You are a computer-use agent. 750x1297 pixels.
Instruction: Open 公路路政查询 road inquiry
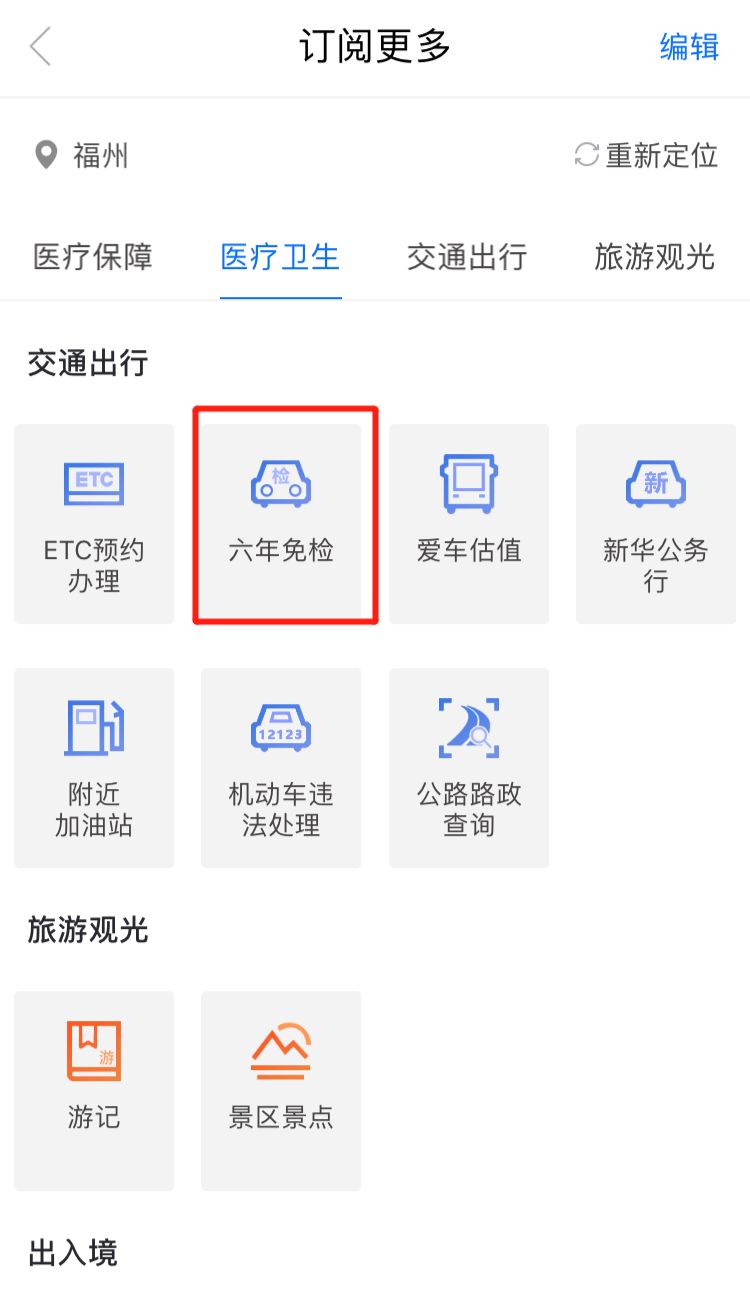469,767
